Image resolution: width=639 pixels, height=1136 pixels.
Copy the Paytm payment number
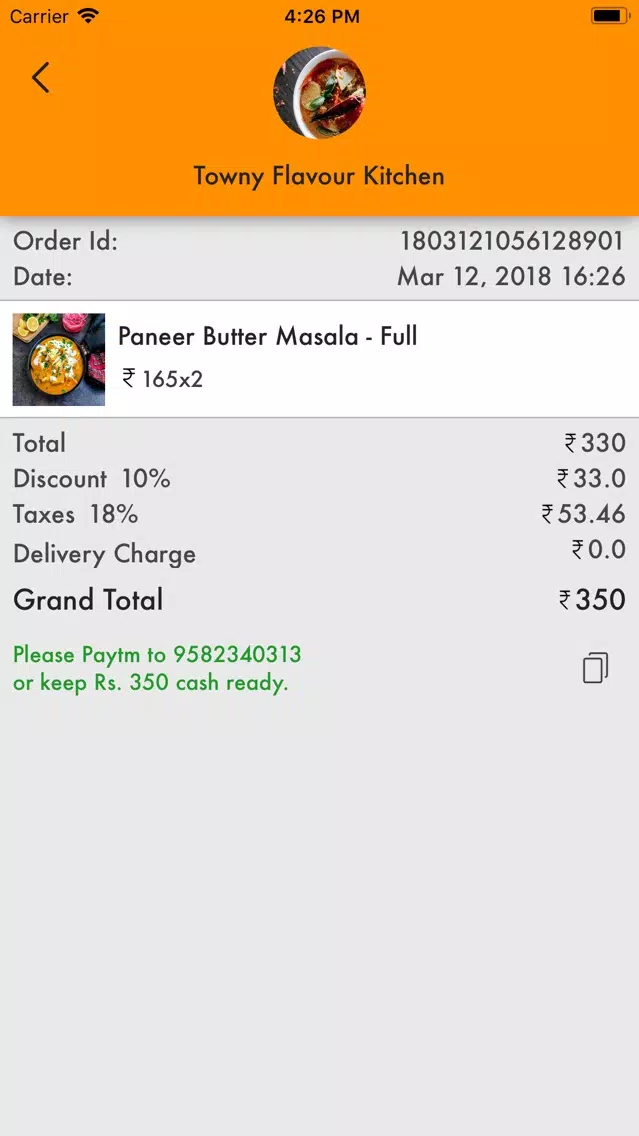(596, 668)
